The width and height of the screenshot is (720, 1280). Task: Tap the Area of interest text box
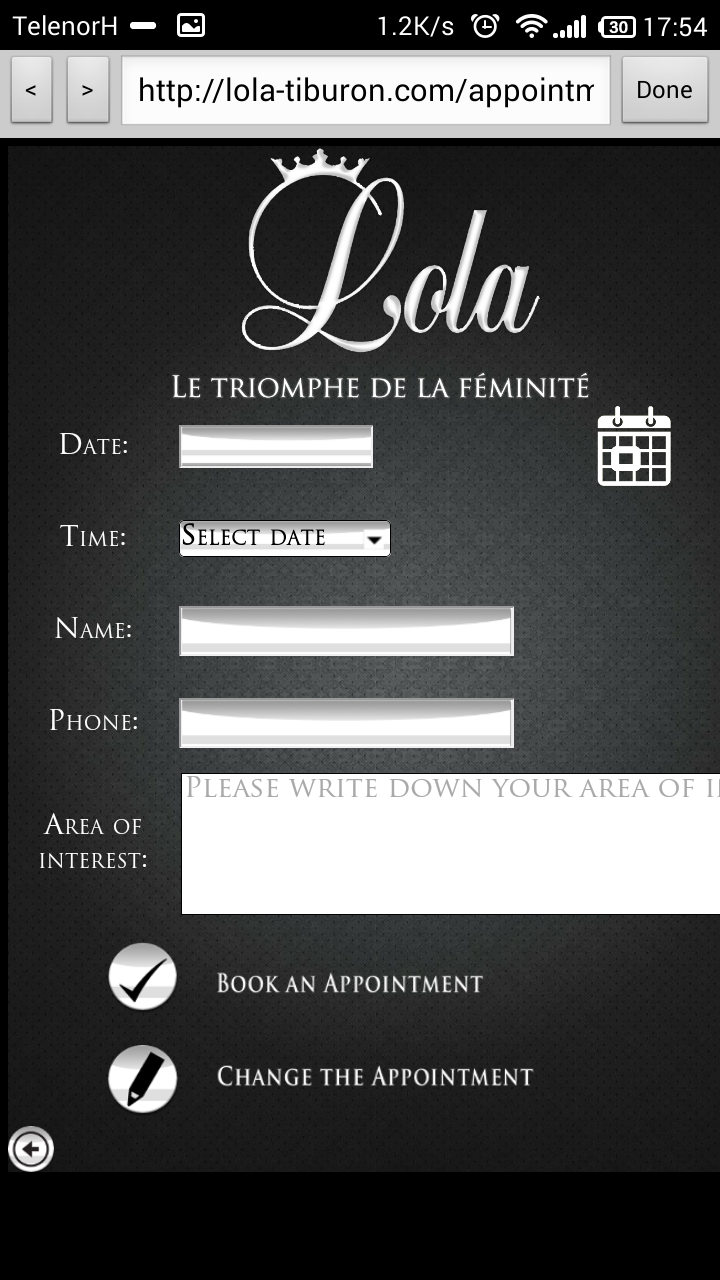click(x=450, y=843)
